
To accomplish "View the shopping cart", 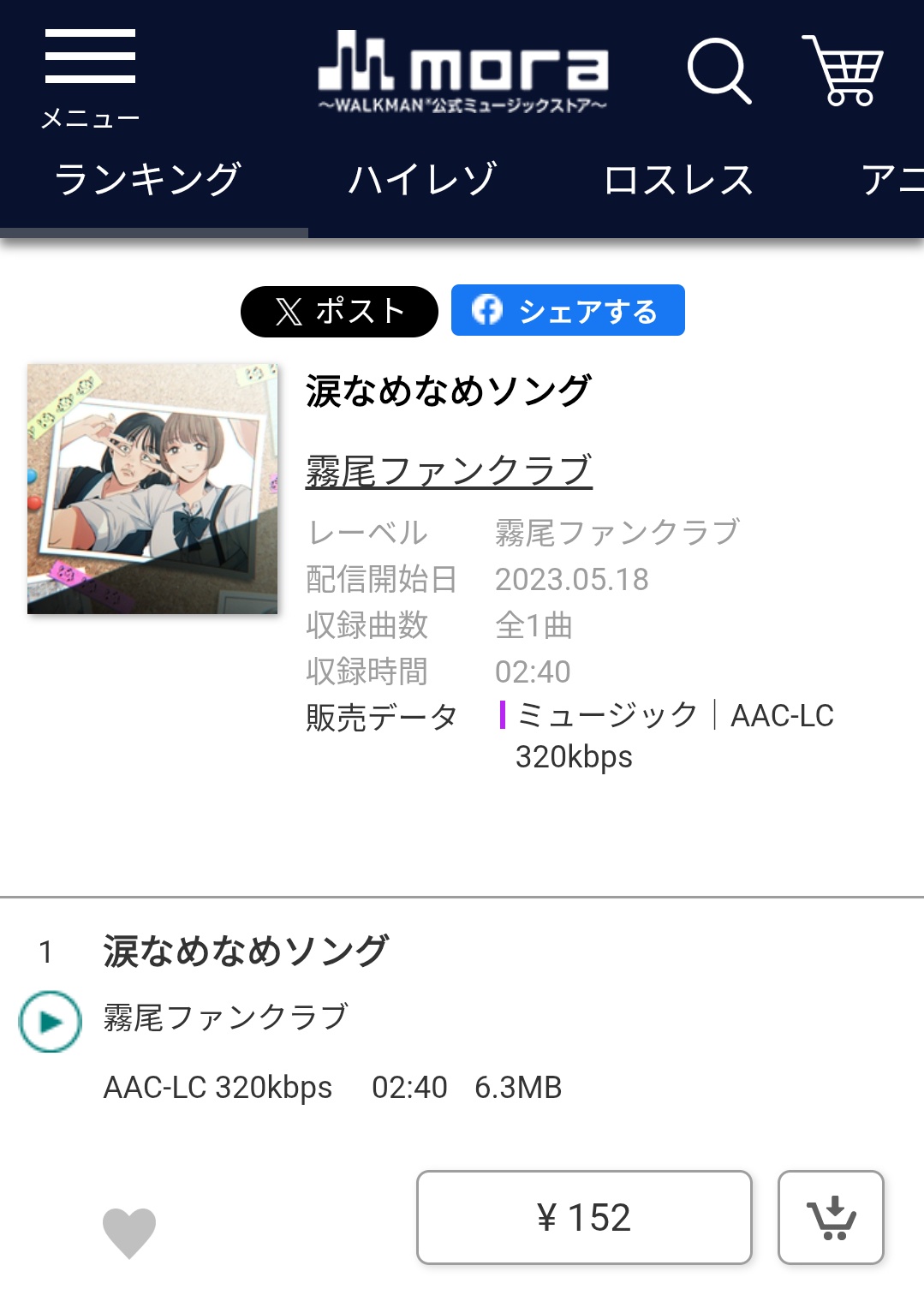I will (843, 71).
